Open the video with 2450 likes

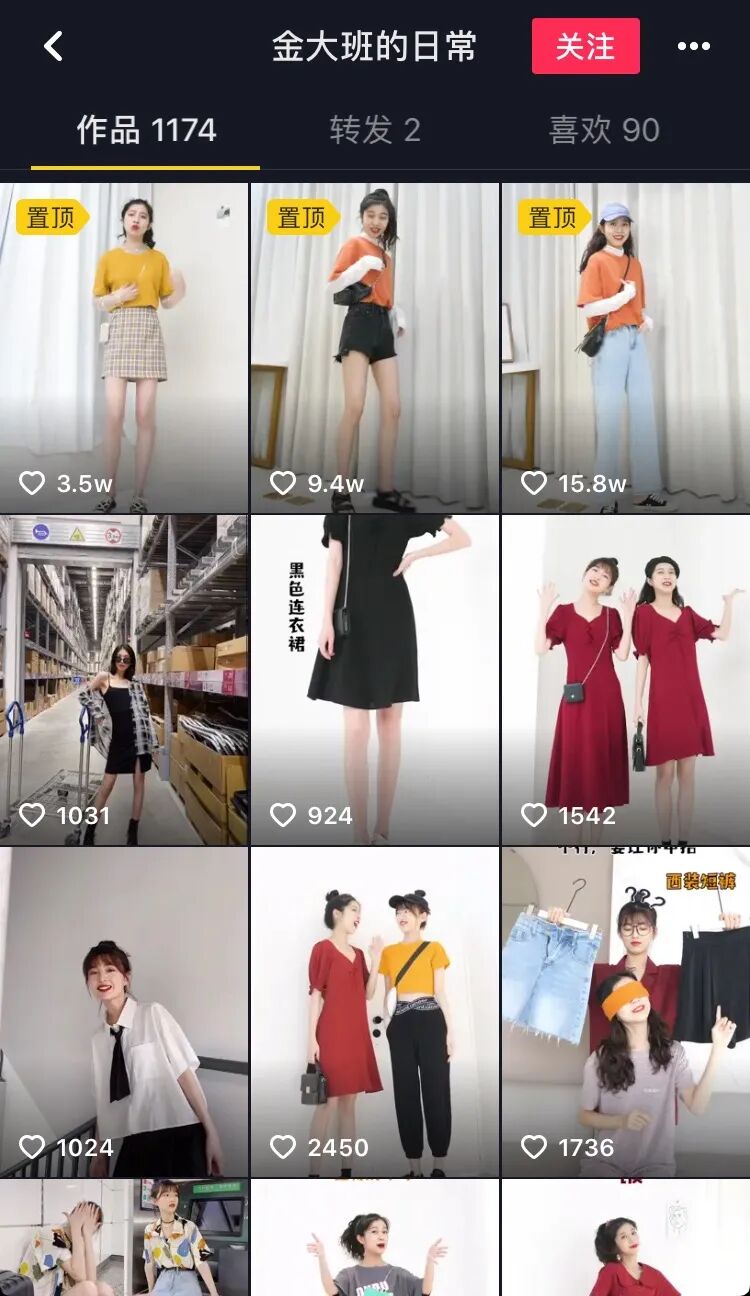point(375,1012)
